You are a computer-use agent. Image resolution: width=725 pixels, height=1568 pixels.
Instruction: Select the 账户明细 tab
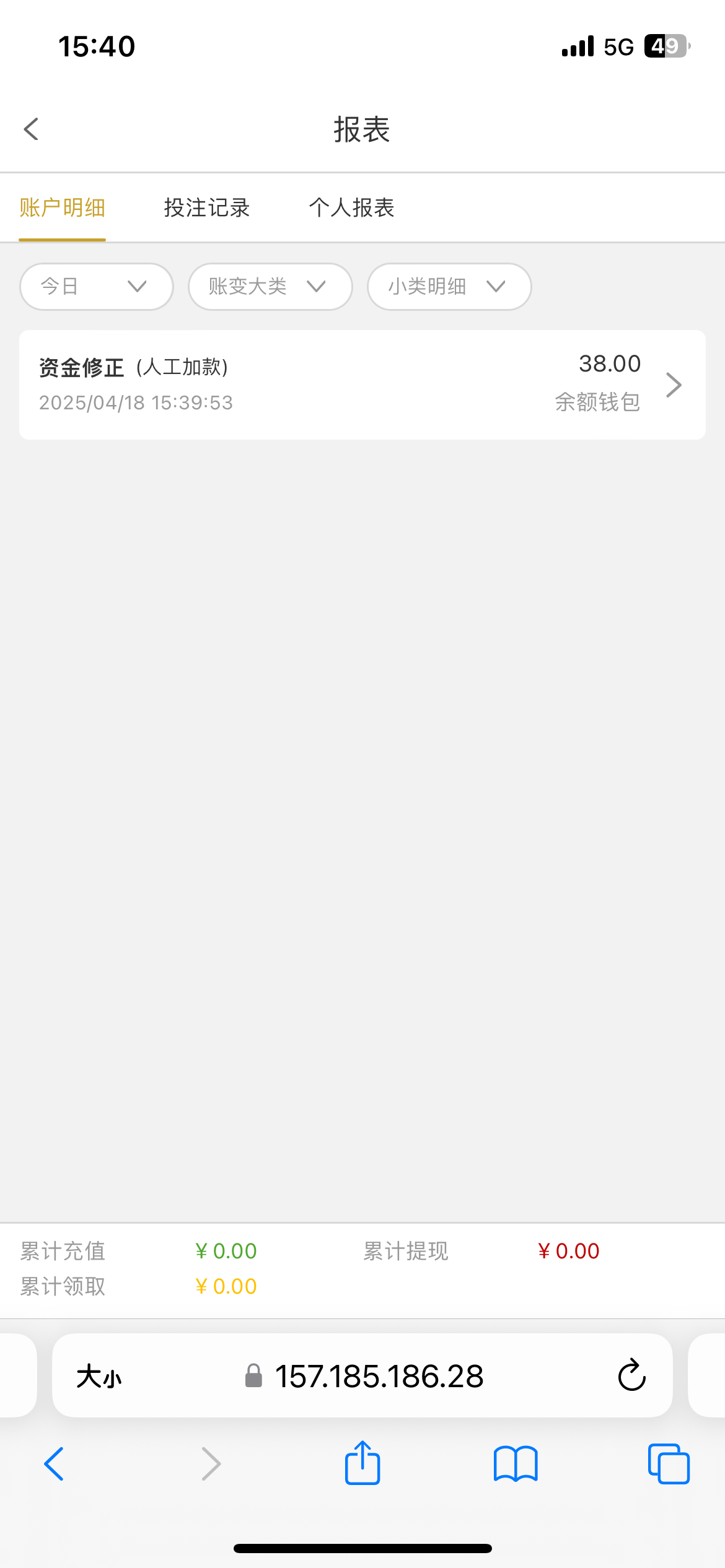[x=62, y=207]
